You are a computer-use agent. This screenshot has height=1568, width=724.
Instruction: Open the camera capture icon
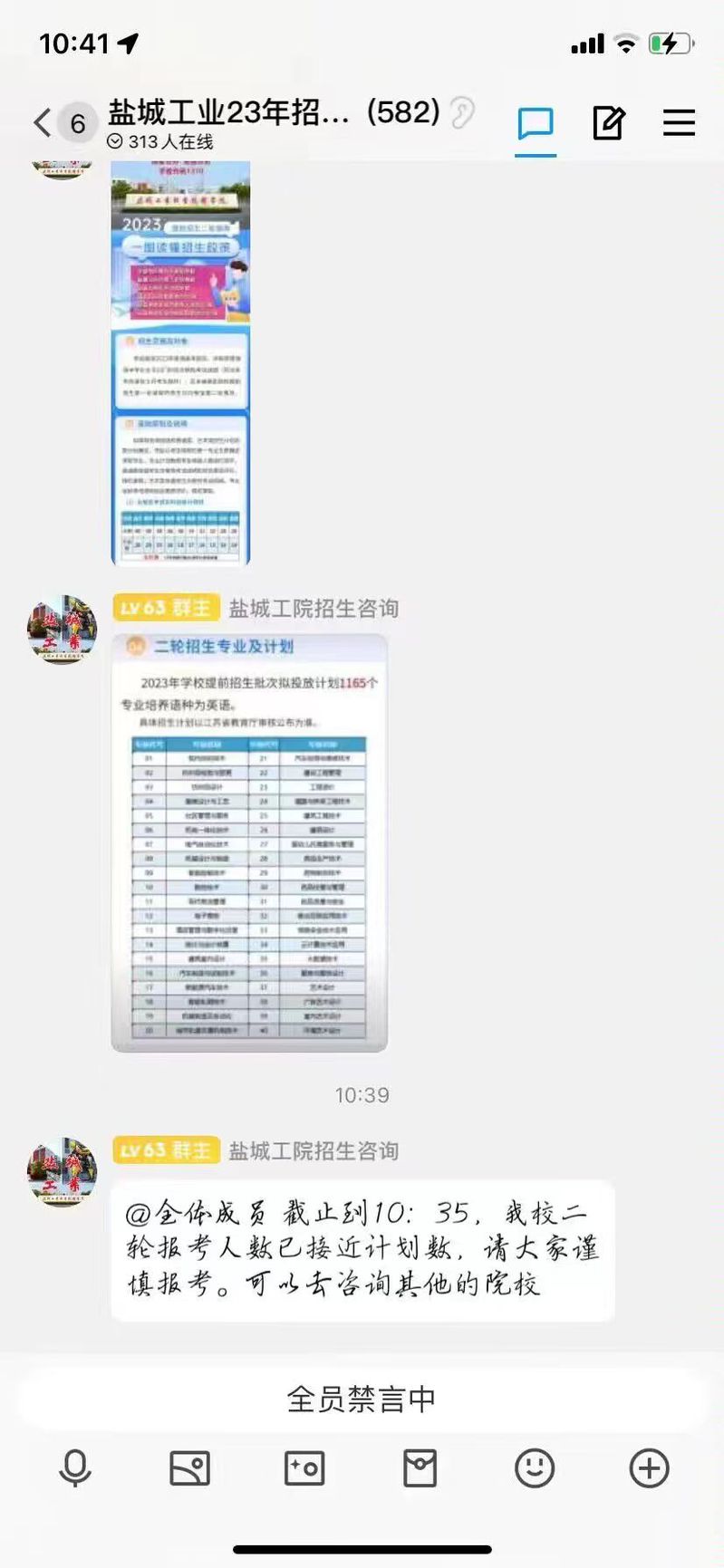[x=304, y=1468]
